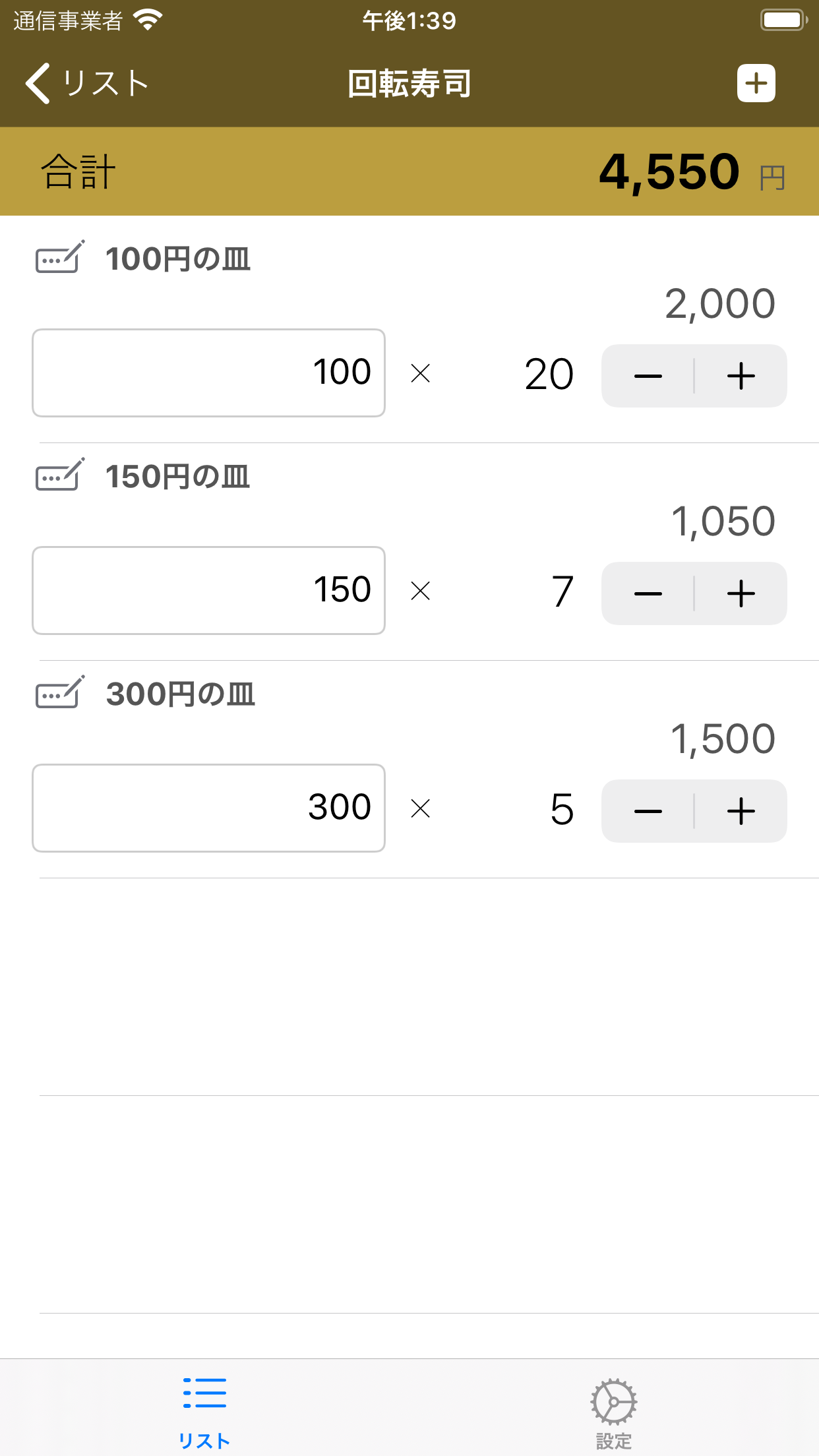This screenshot has height=1456, width=819.
Task: Increase the 300円の皿 count
Action: pyautogui.click(x=740, y=810)
